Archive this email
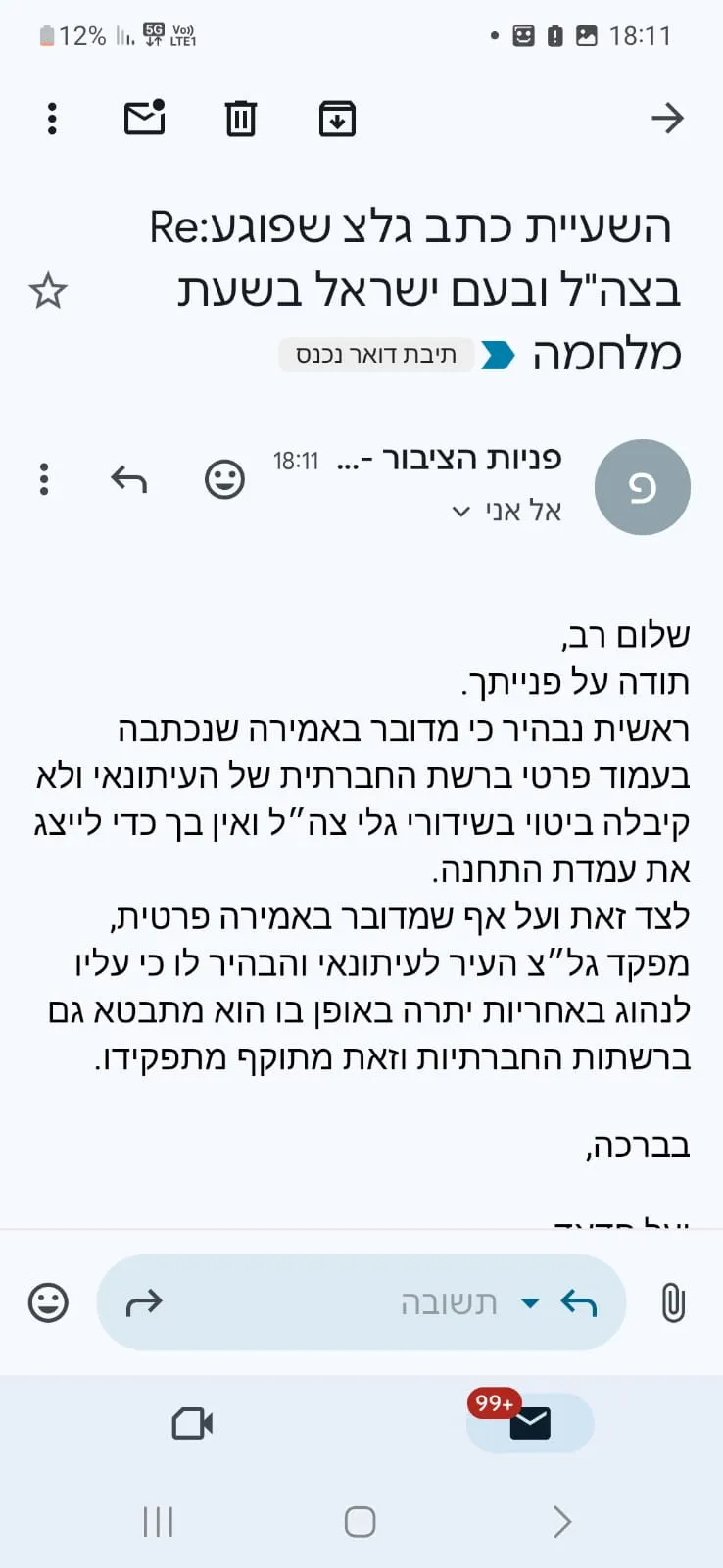Viewport: 723px width, 1568px height. 337,119
